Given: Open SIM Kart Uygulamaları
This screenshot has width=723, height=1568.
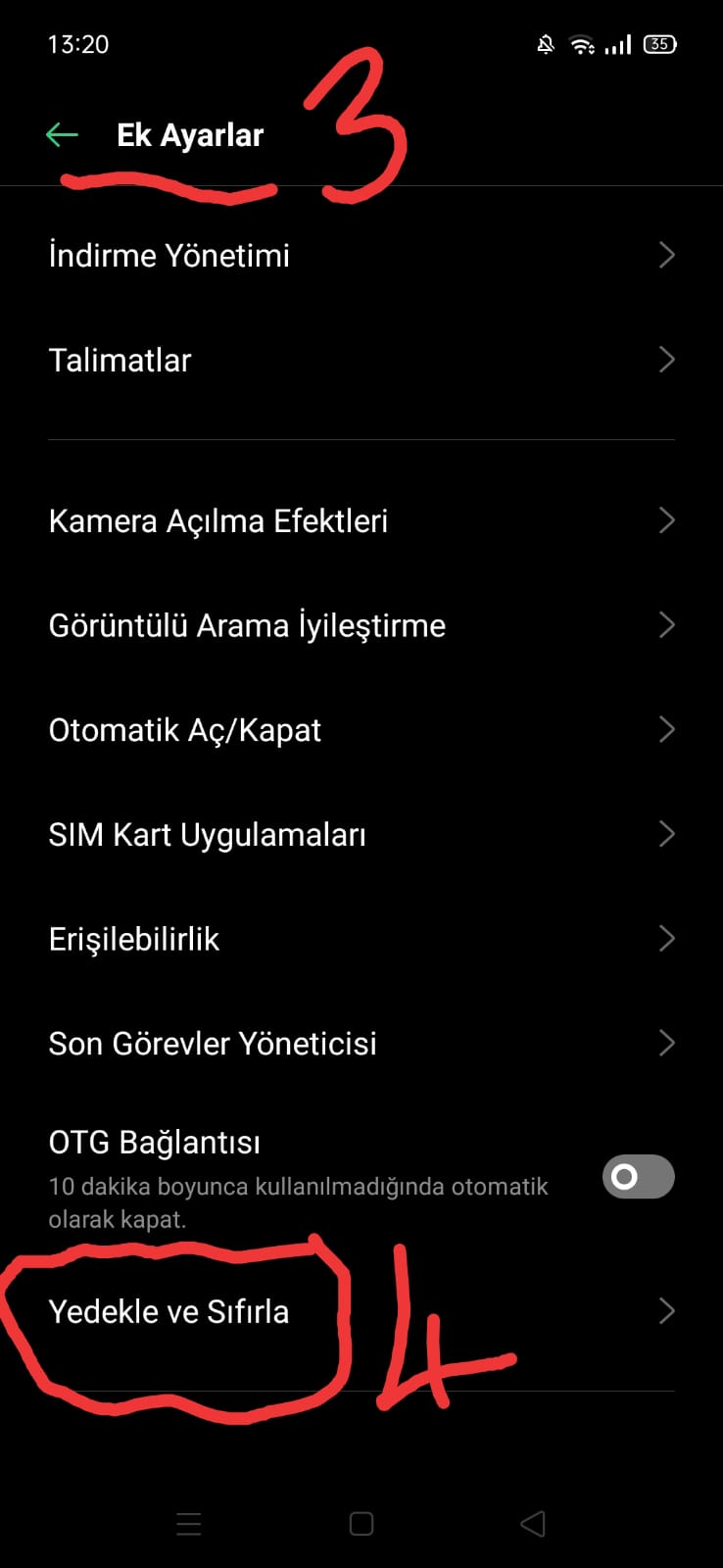Looking at the screenshot, I should click(361, 835).
